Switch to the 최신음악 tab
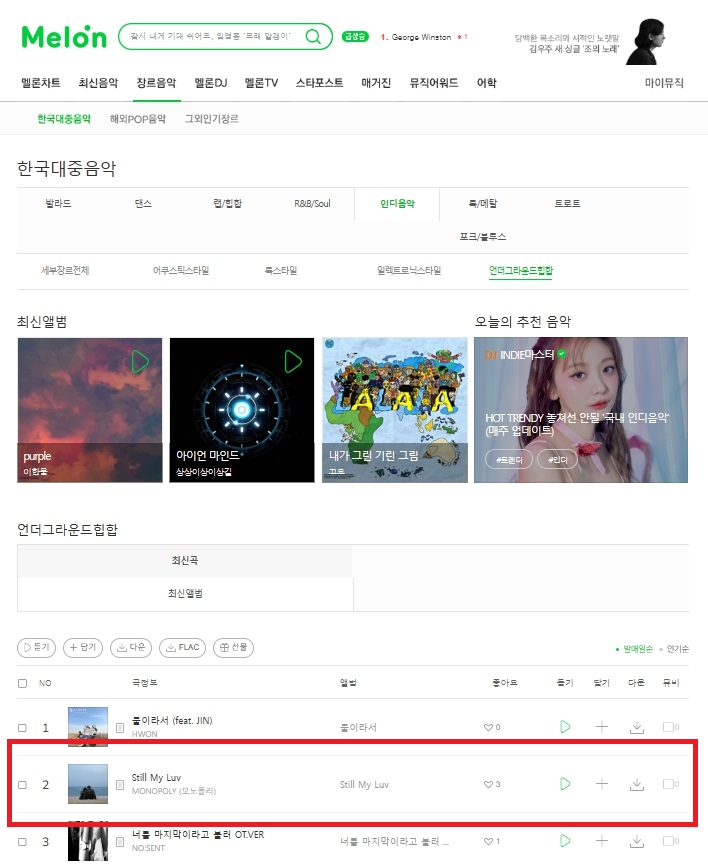708x866 pixels. click(98, 83)
